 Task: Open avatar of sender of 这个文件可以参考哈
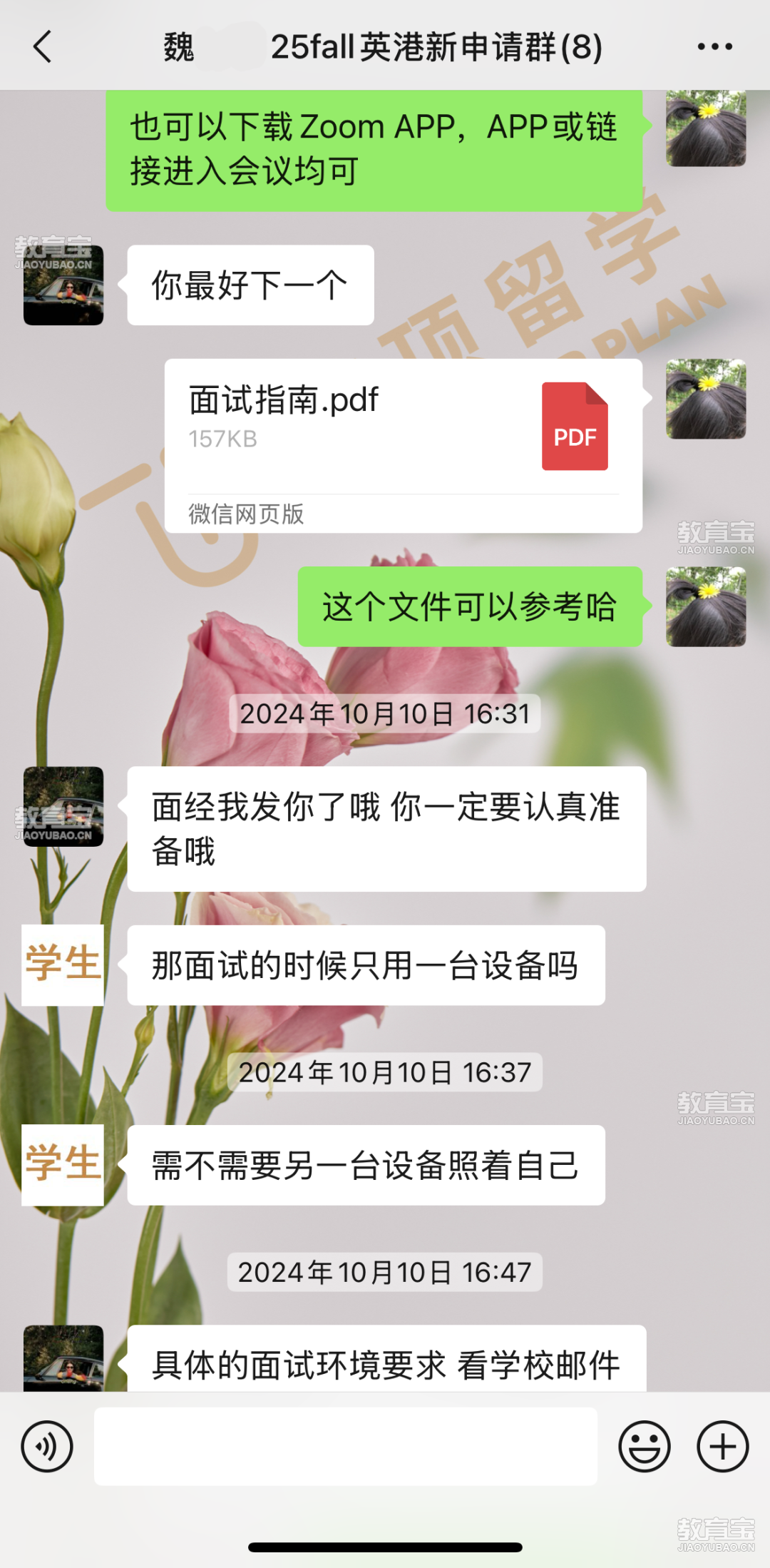pyautogui.click(x=705, y=607)
